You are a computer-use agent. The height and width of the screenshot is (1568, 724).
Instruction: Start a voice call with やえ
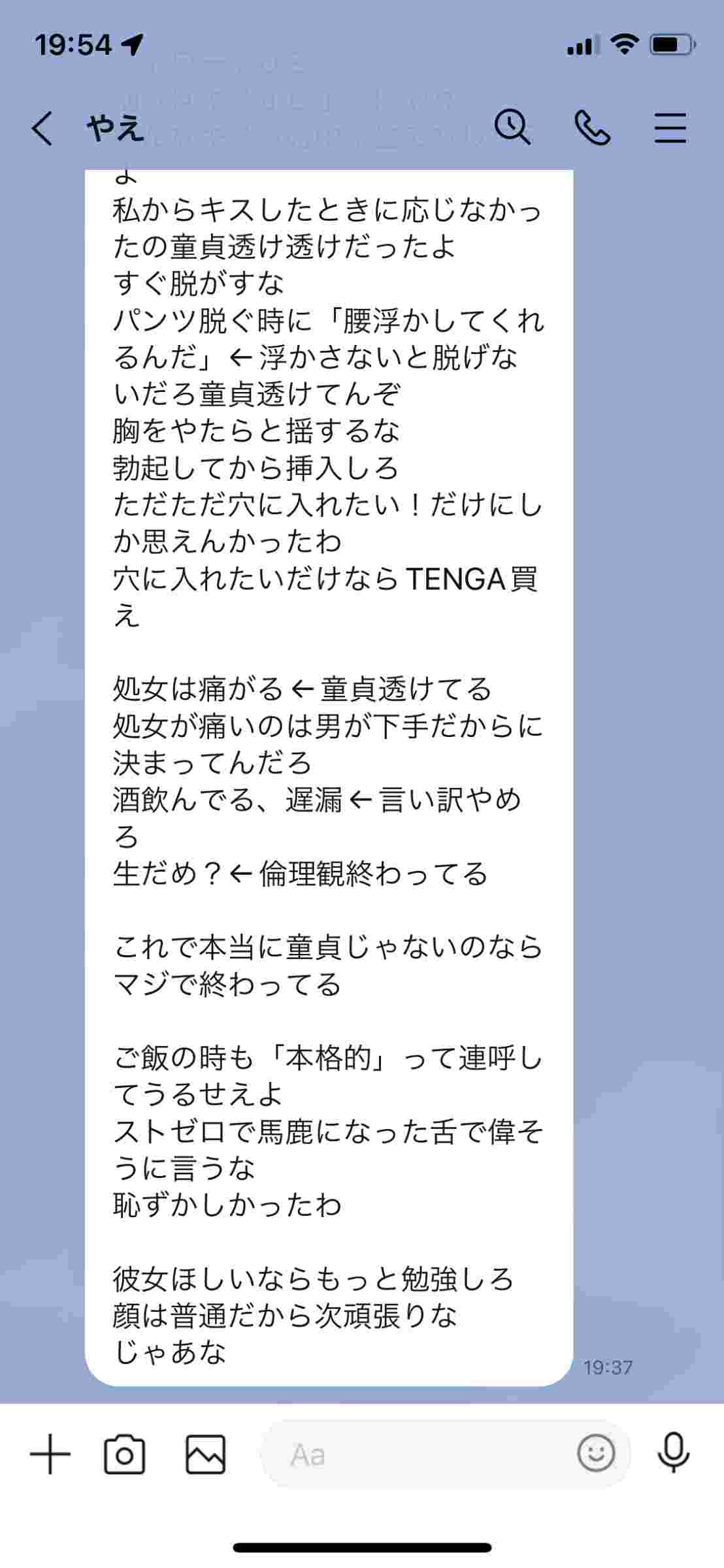tap(592, 127)
